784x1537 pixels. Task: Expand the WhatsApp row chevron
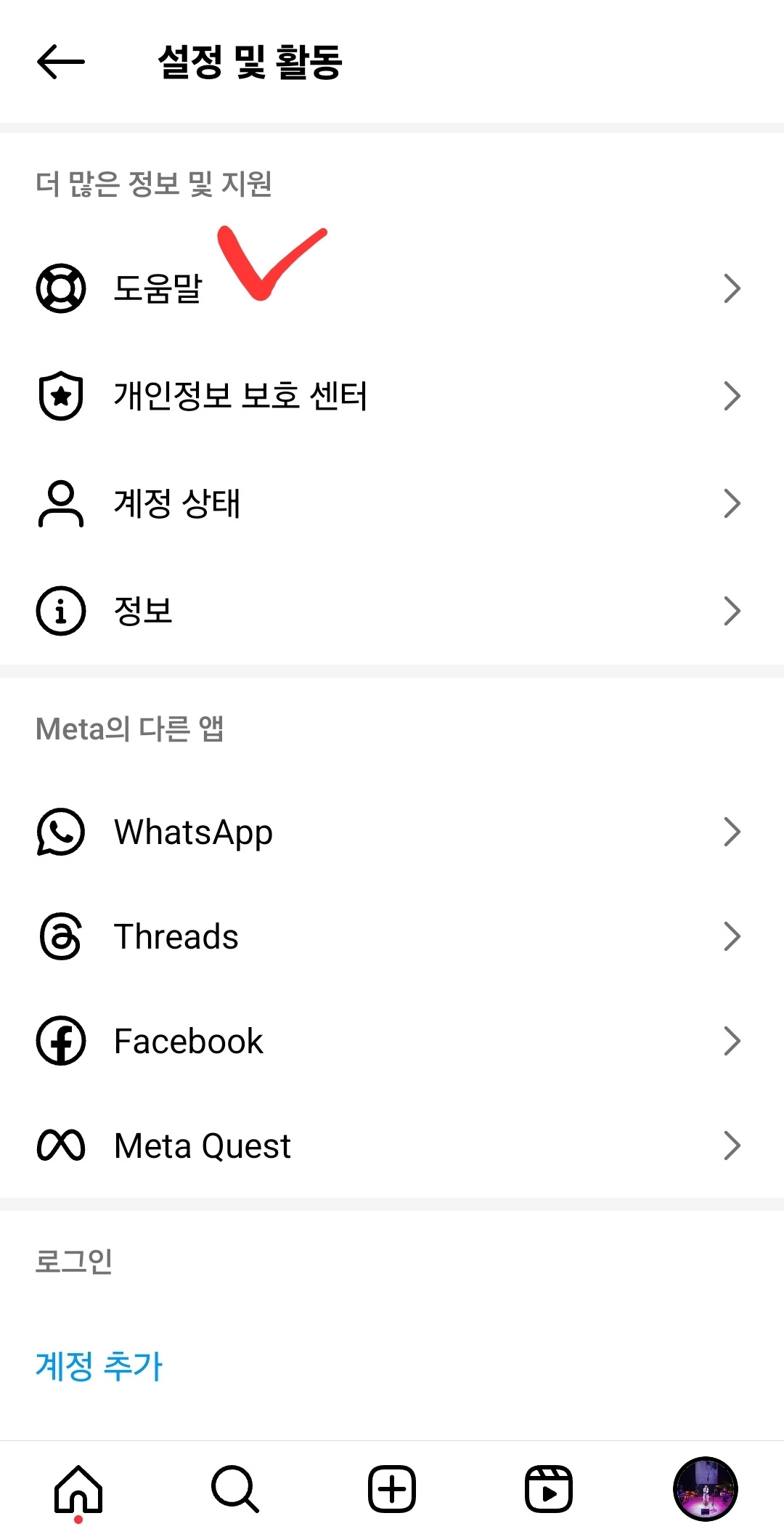[x=733, y=832]
